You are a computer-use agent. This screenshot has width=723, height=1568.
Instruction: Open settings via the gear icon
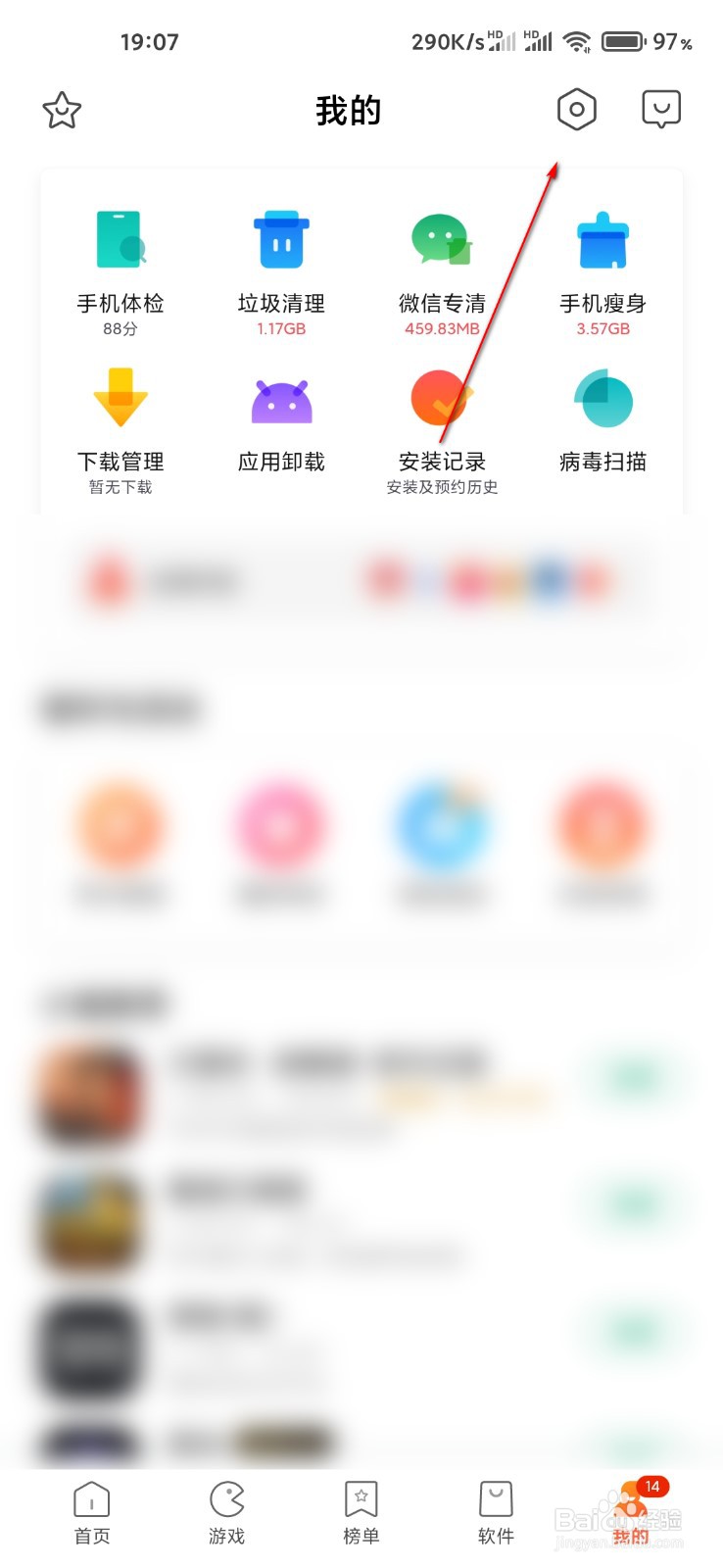point(575,111)
